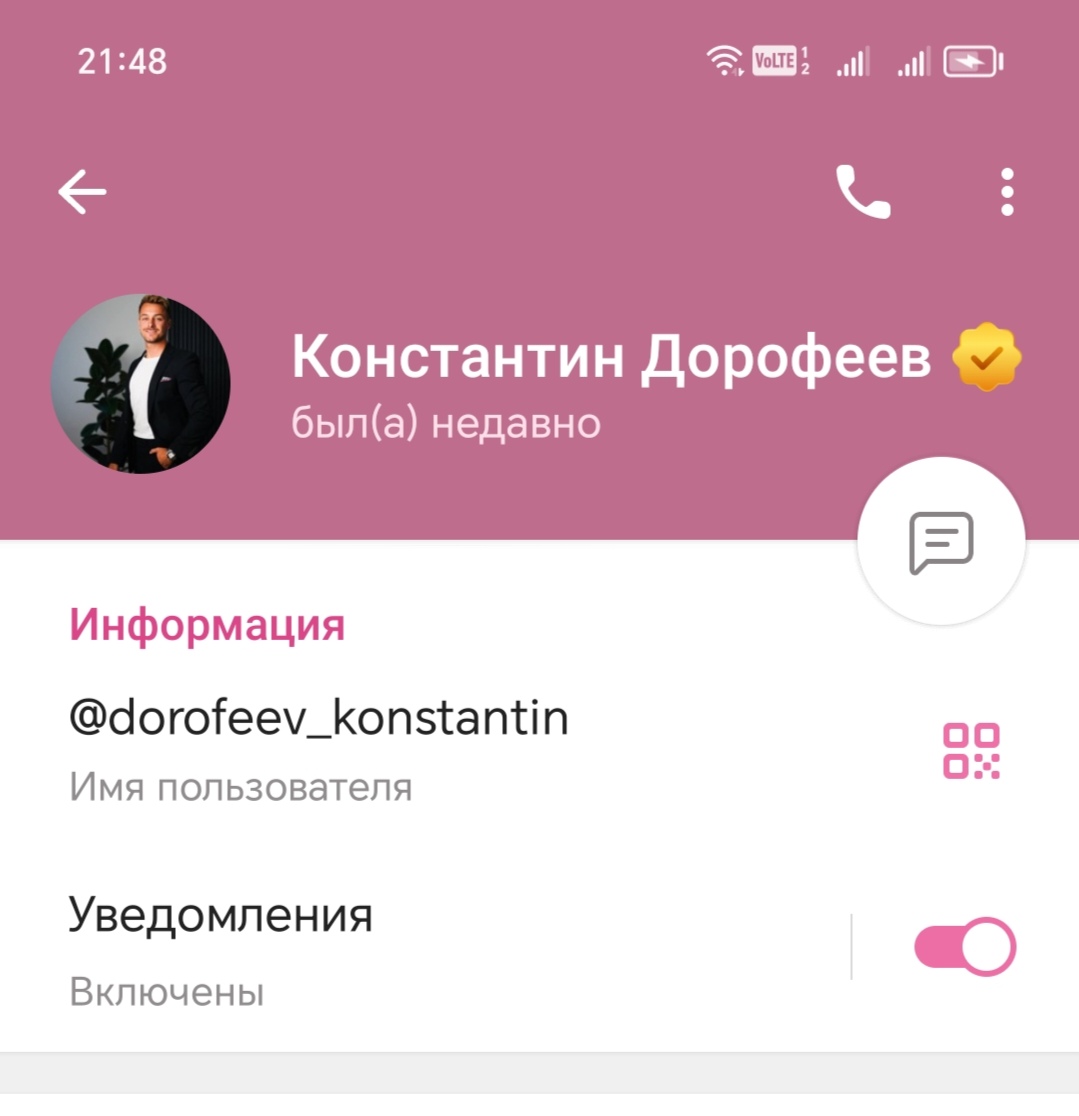Open the Уведомления settings row
This screenshot has height=1116, width=1079.
400,945
